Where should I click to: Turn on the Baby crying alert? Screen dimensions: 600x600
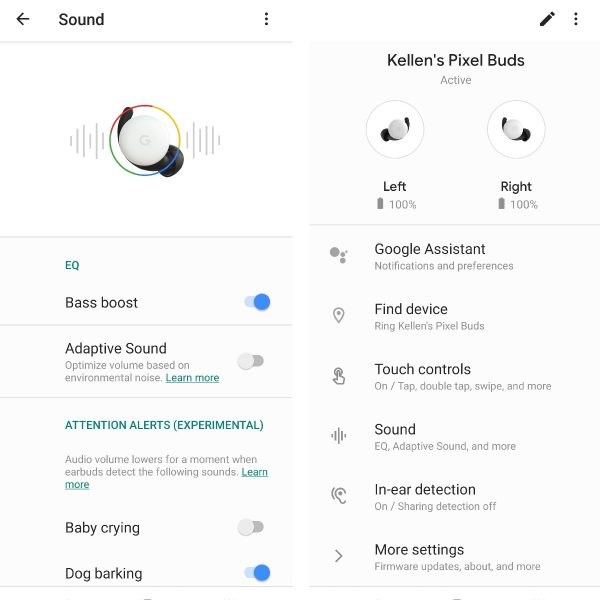(x=251, y=527)
